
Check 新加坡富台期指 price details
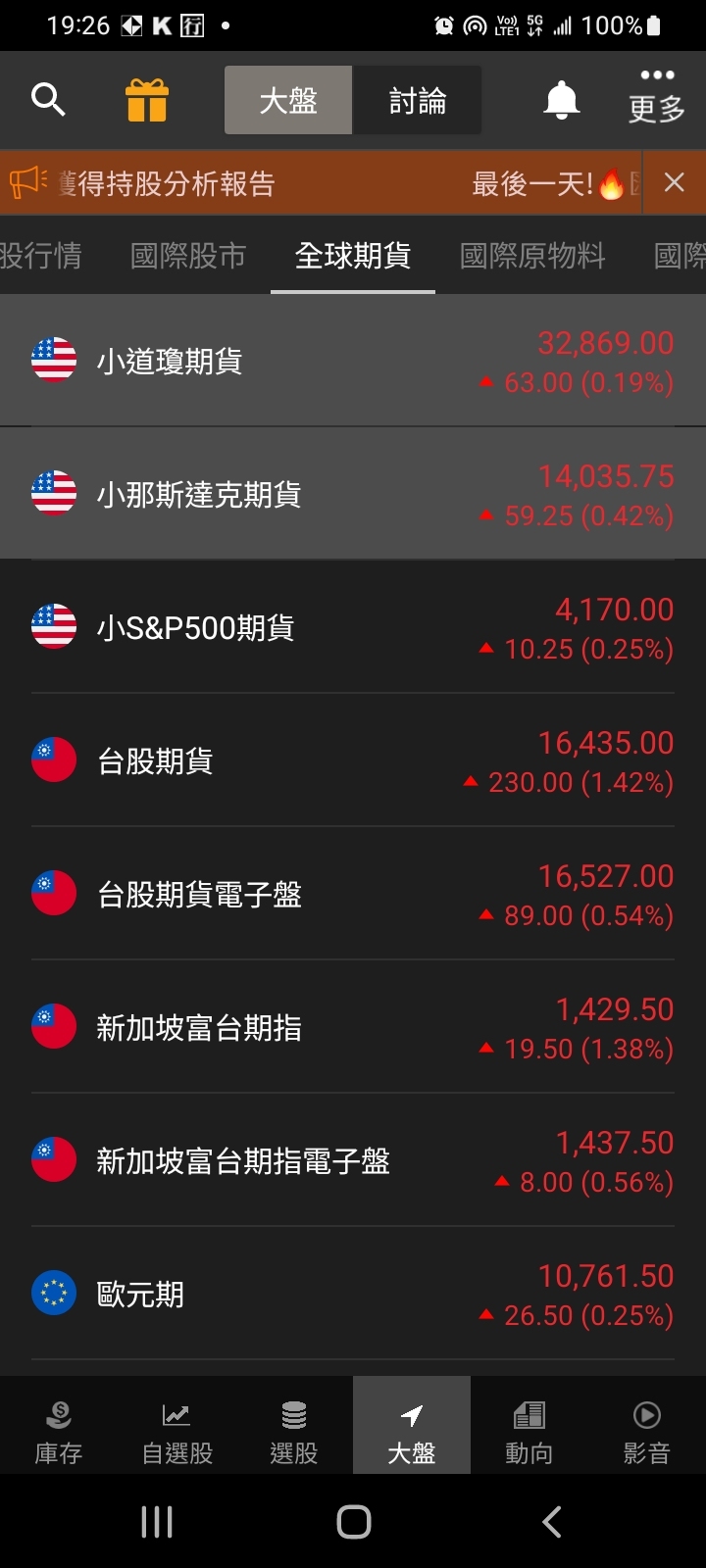click(353, 1027)
